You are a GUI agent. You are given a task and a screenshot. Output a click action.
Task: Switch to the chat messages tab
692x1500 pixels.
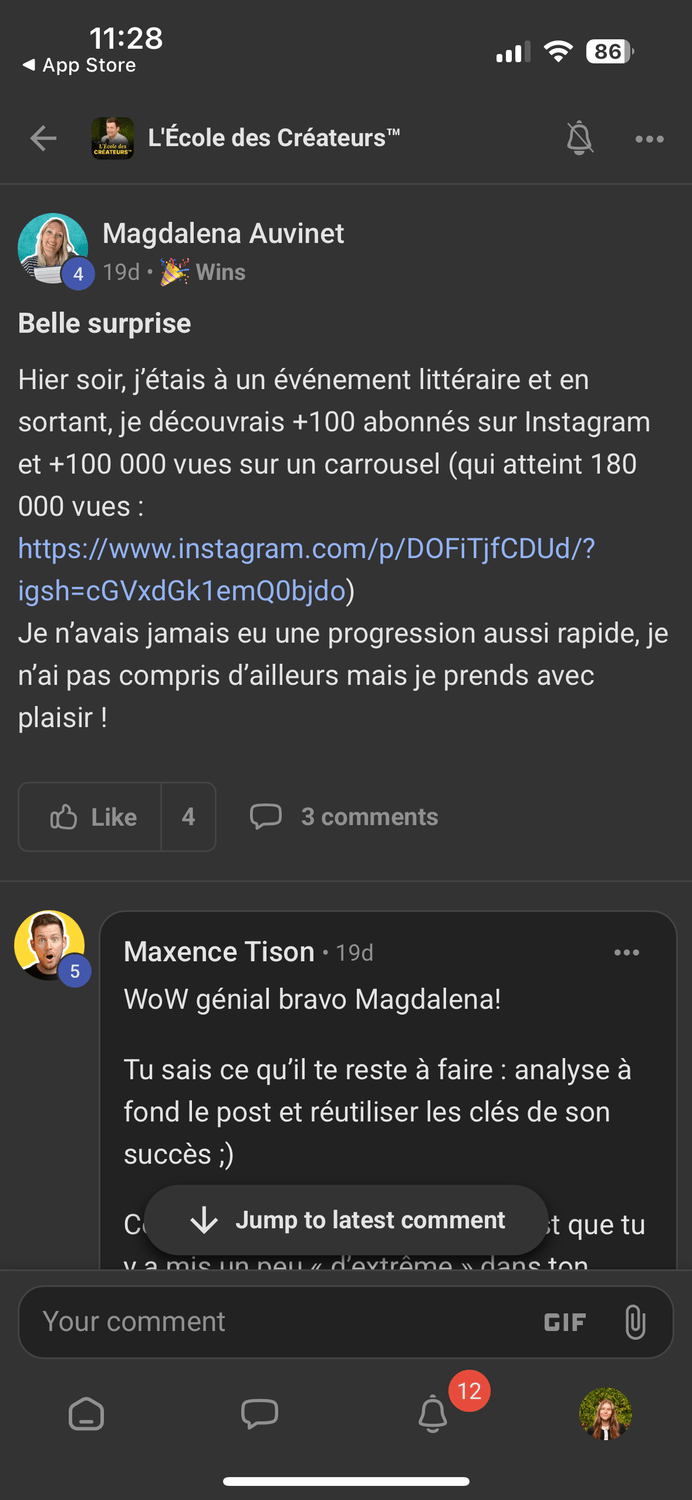pos(259,1414)
